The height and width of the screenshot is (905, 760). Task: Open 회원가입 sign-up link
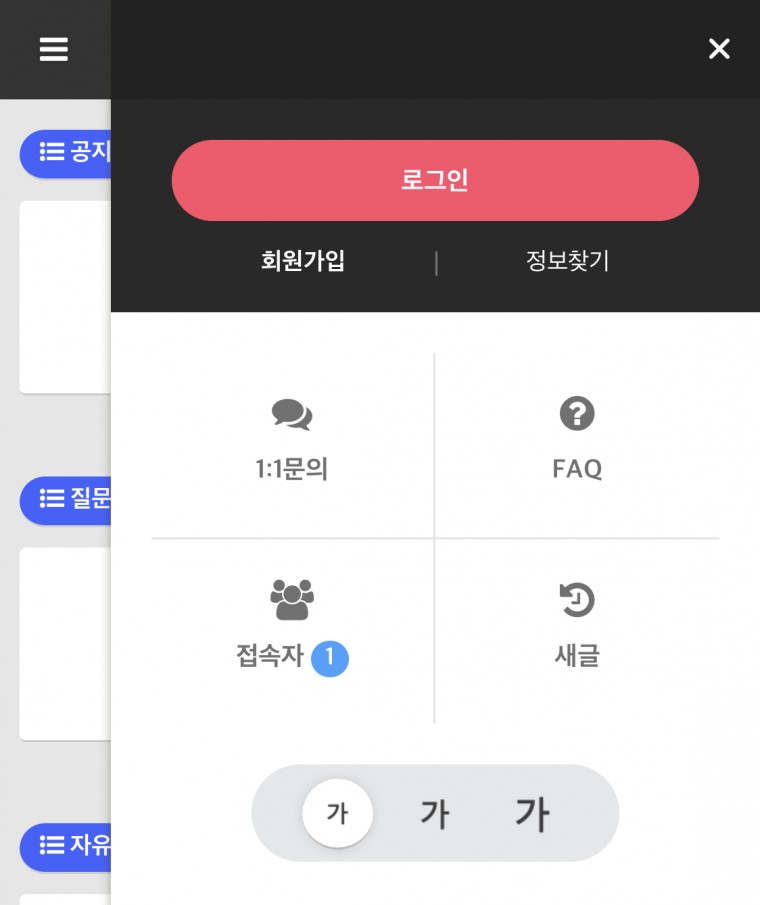coord(303,261)
